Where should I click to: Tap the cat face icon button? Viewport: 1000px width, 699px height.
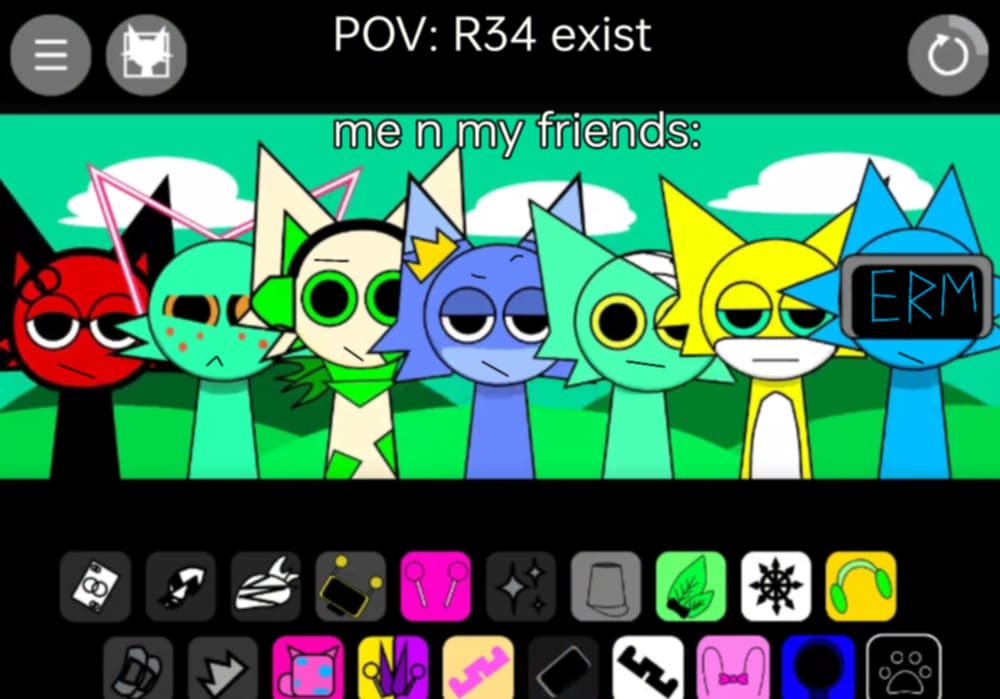click(146, 56)
